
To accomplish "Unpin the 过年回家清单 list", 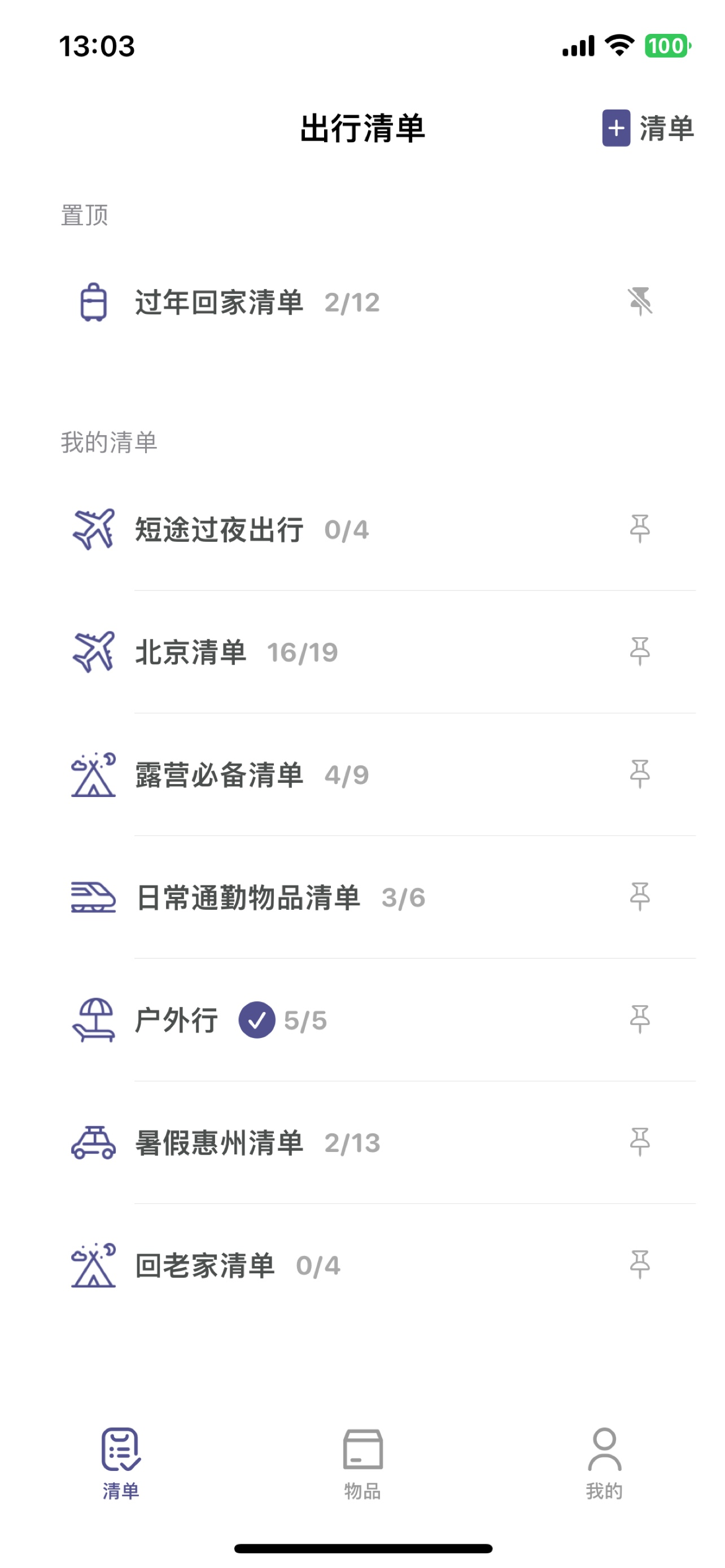I will click(x=640, y=302).
